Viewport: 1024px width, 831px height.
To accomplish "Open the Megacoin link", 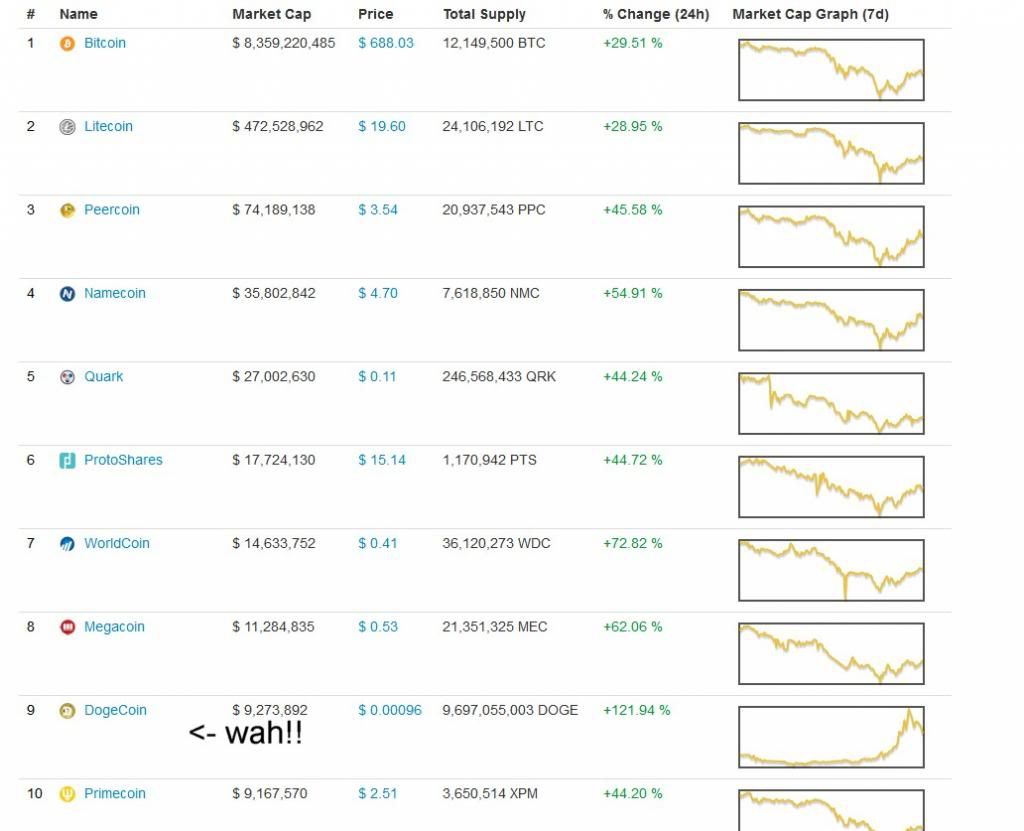I will (114, 627).
